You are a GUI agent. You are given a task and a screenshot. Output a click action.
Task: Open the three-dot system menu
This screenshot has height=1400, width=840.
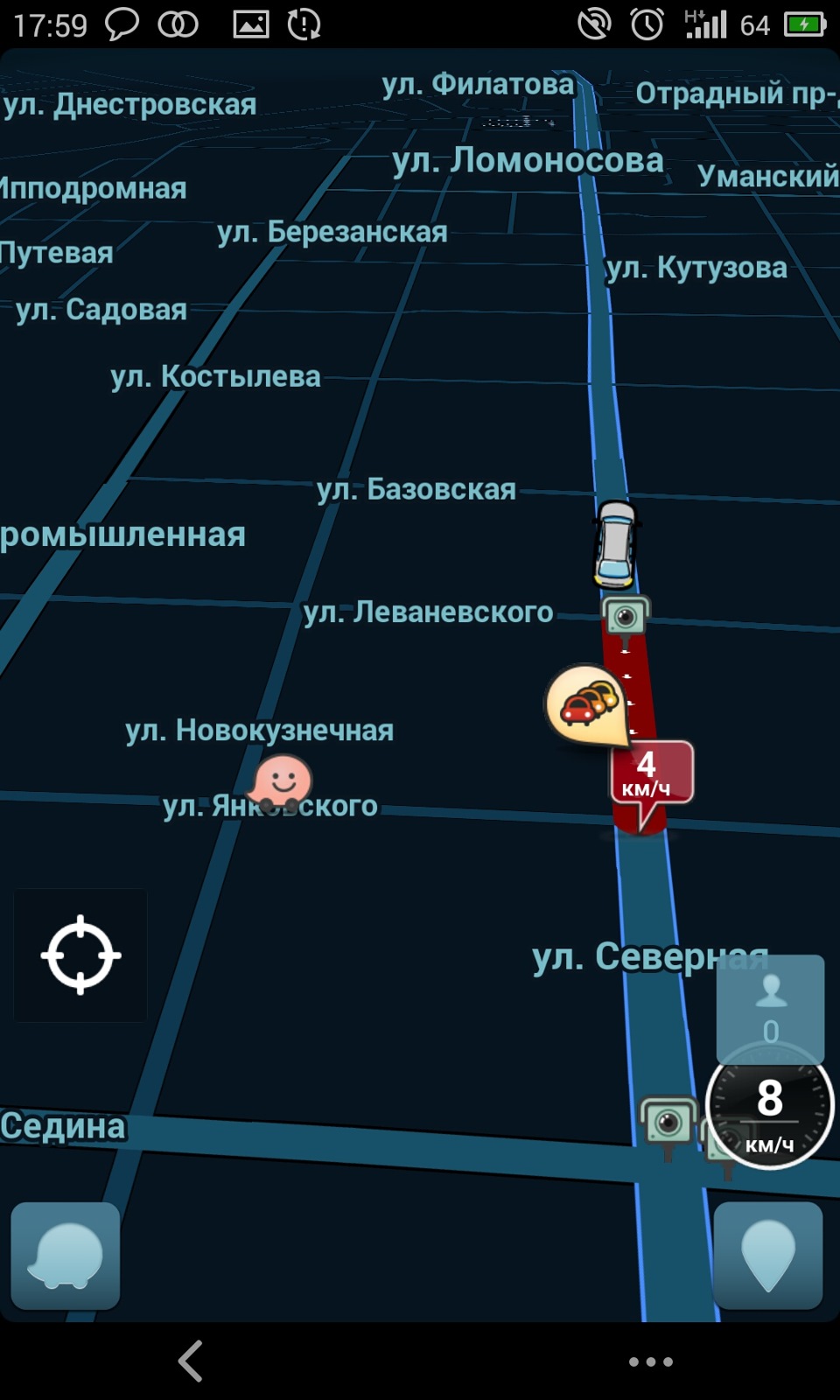click(x=650, y=1361)
